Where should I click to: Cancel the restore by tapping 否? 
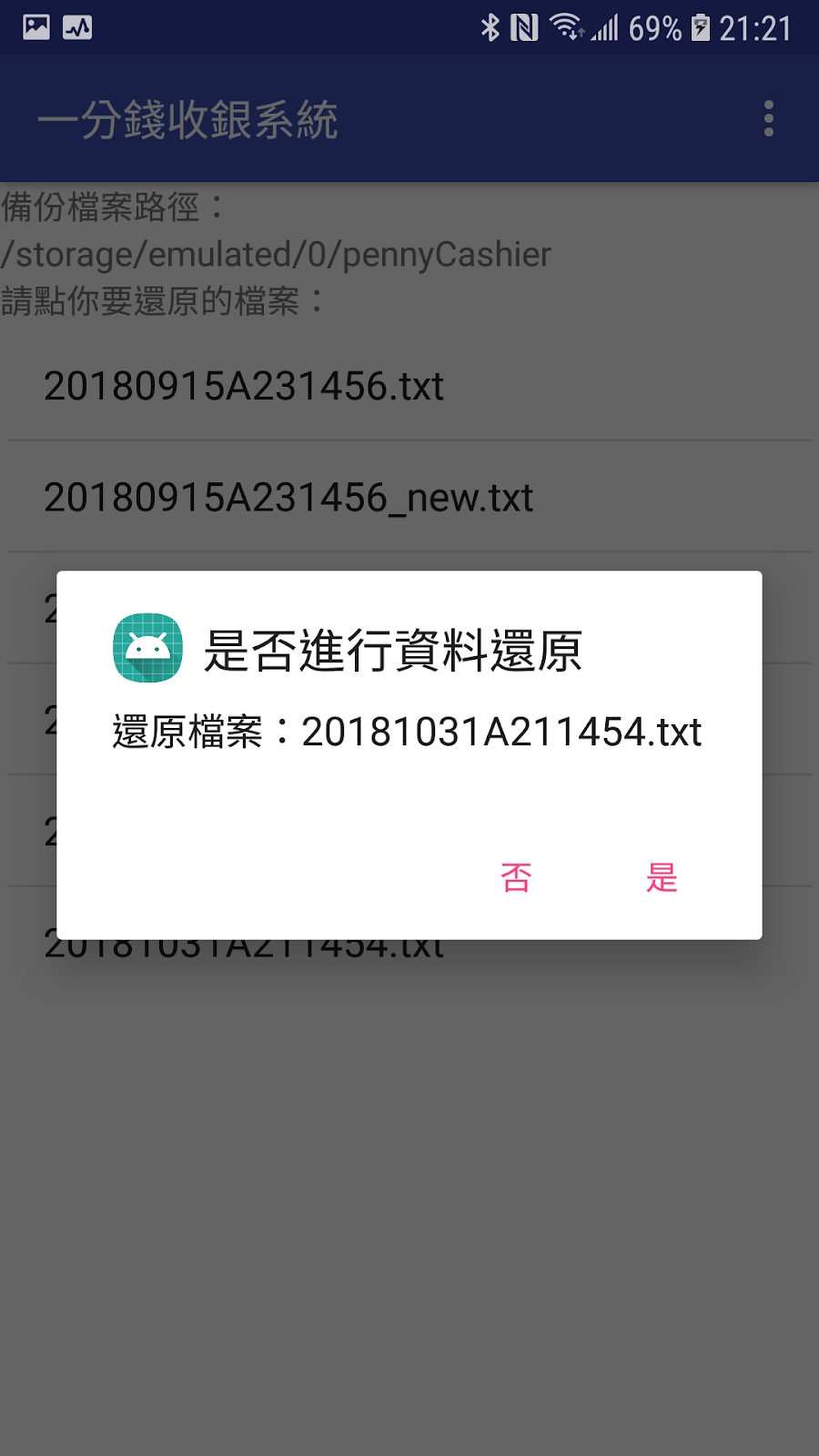pos(516,877)
